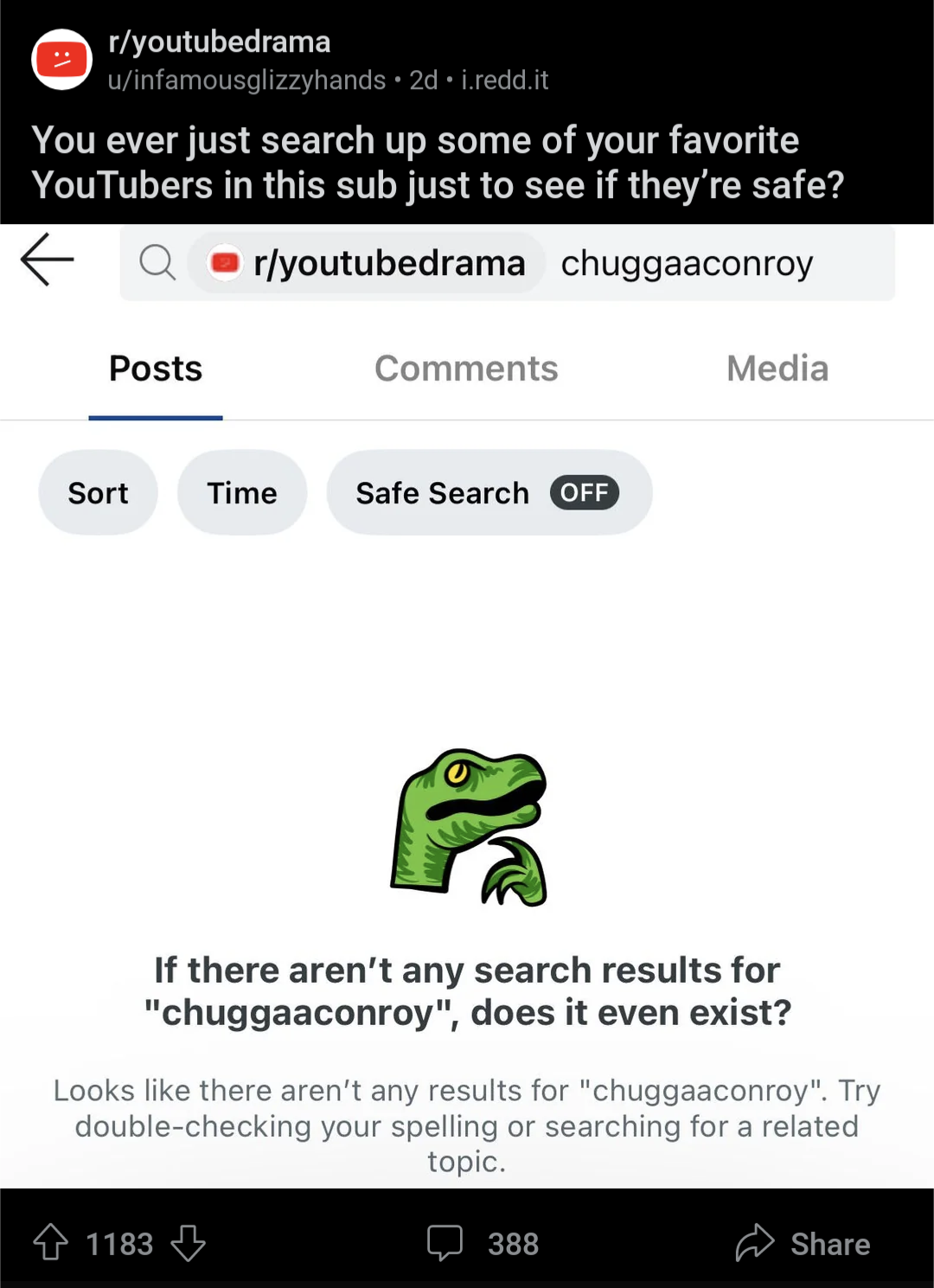Open the r/youtubedrama community avatar
934x1288 pixels.
61,60
